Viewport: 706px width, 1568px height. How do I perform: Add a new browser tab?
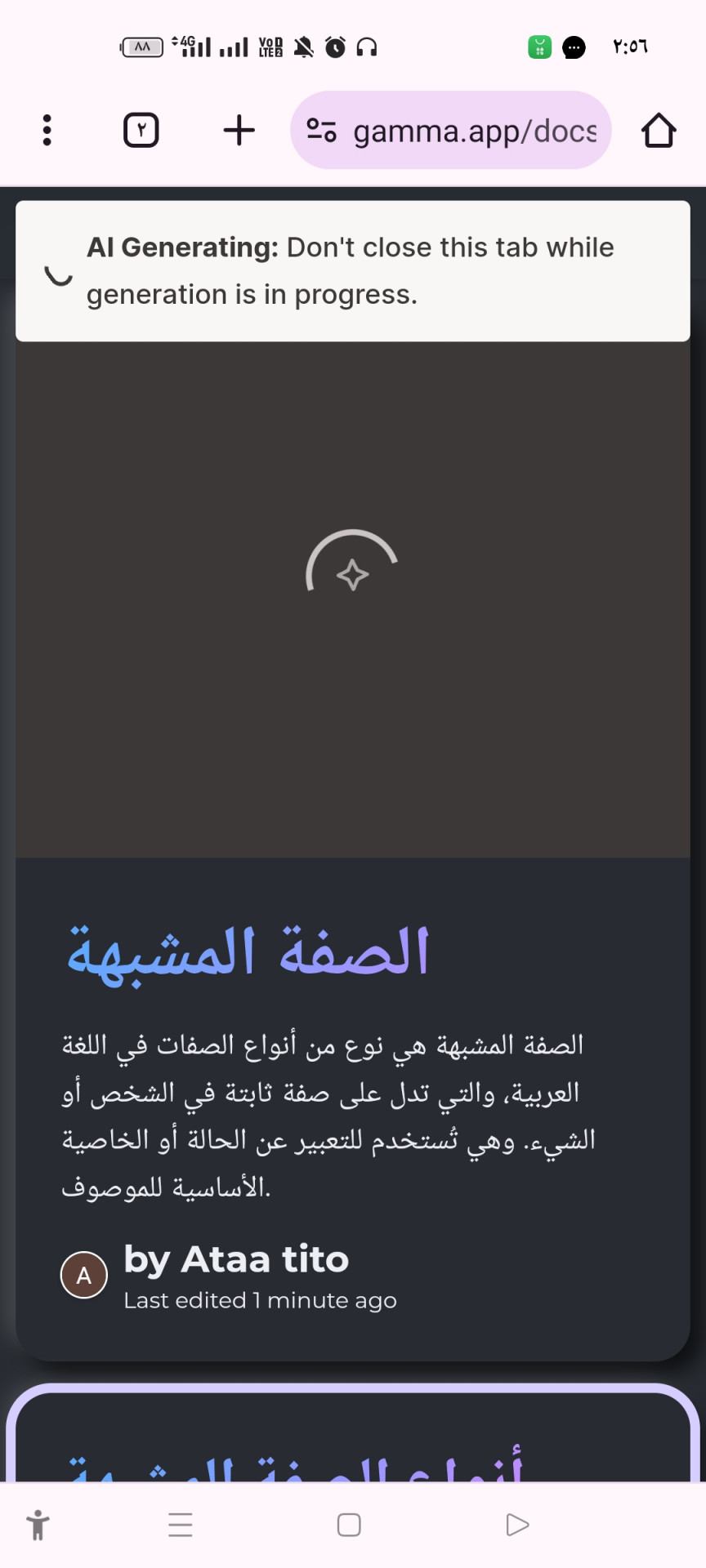click(x=239, y=131)
